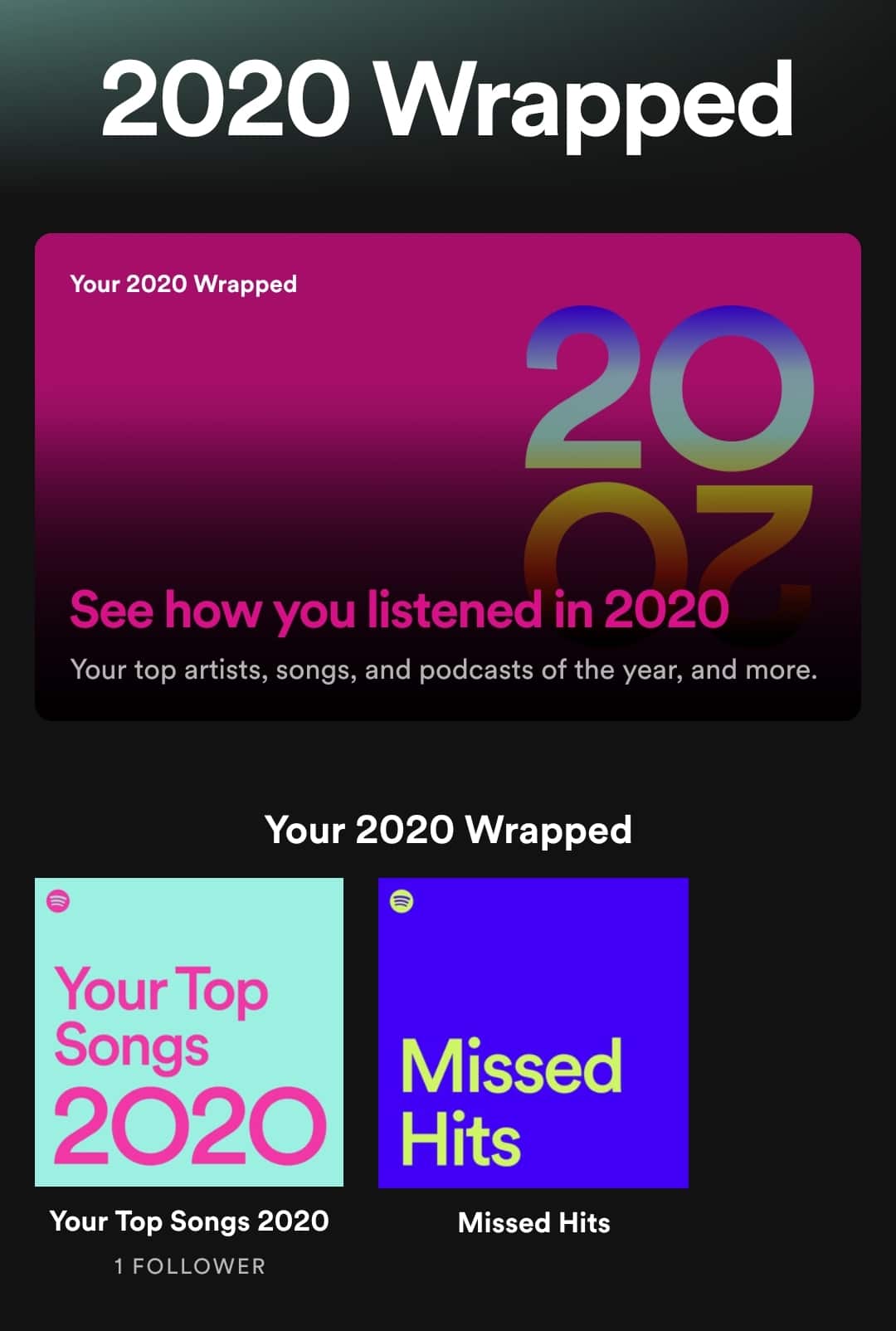Open the See how you listened in 2020 card
The height and width of the screenshot is (1331, 896).
click(x=448, y=477)
